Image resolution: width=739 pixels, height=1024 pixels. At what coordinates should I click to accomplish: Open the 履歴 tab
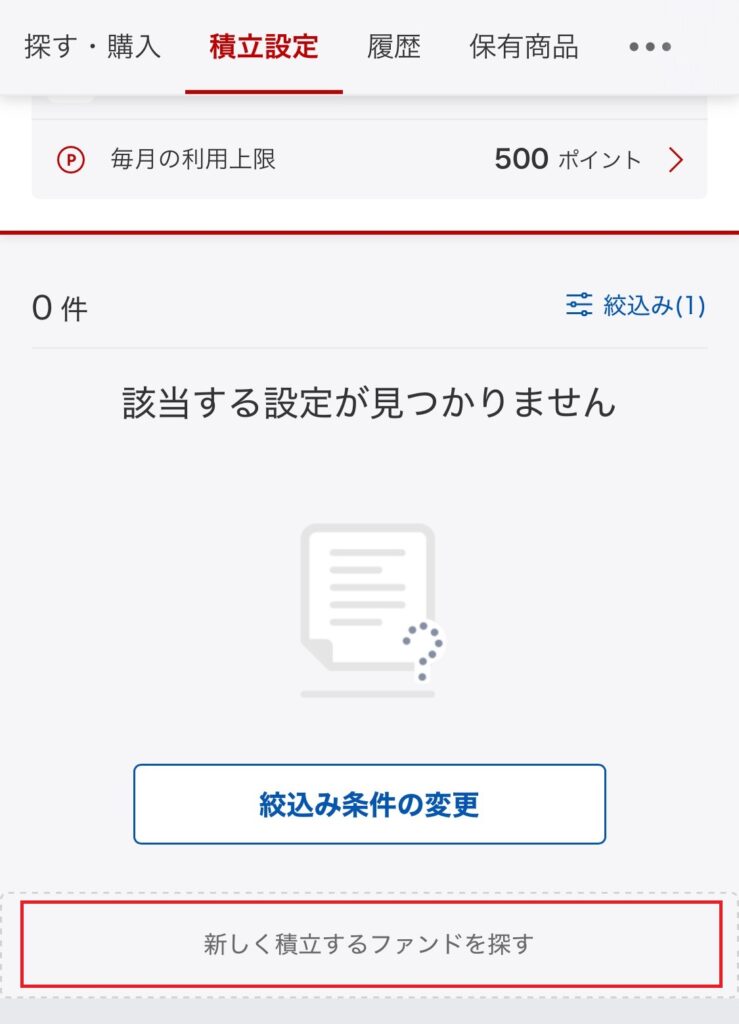tap(393, 47)
